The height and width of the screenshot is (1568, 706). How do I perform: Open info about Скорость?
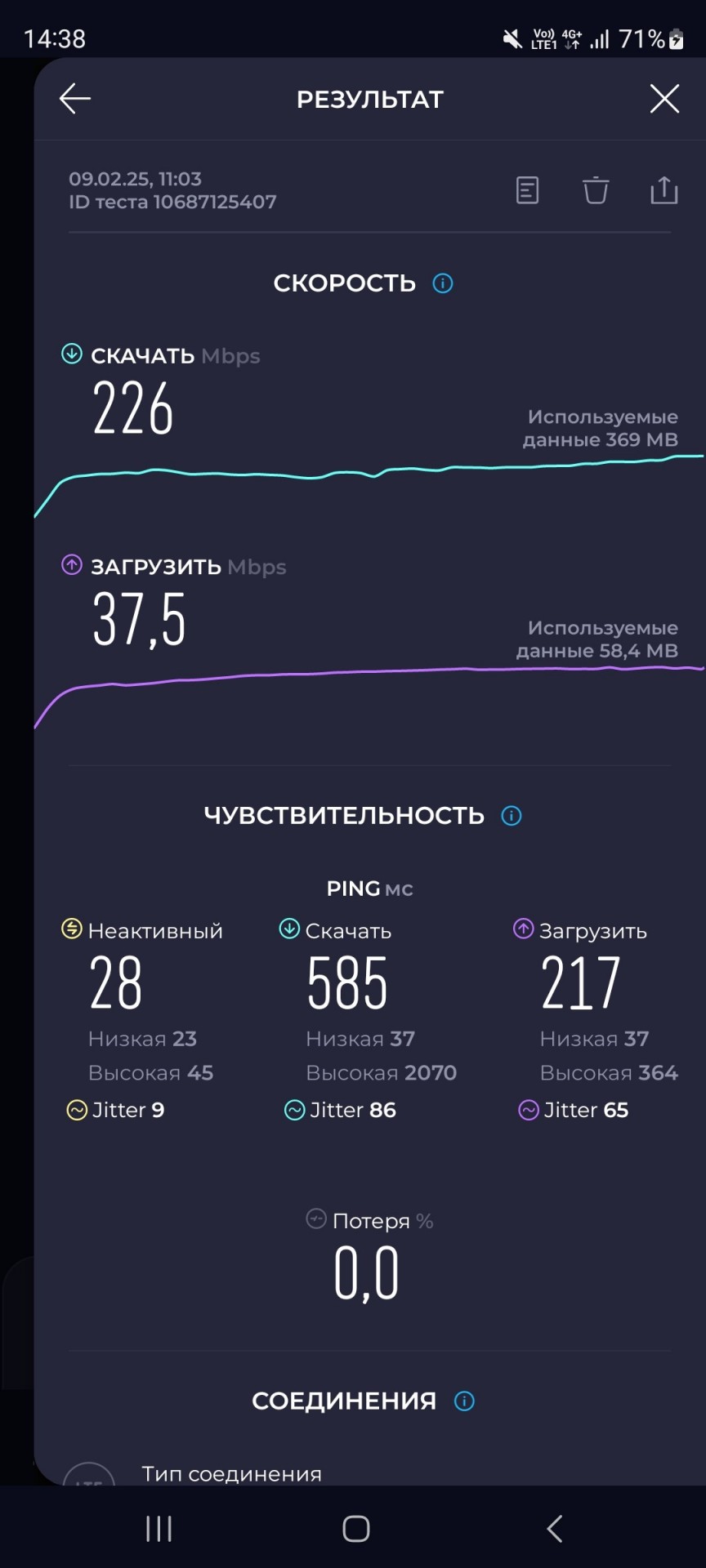coord(443,283)
